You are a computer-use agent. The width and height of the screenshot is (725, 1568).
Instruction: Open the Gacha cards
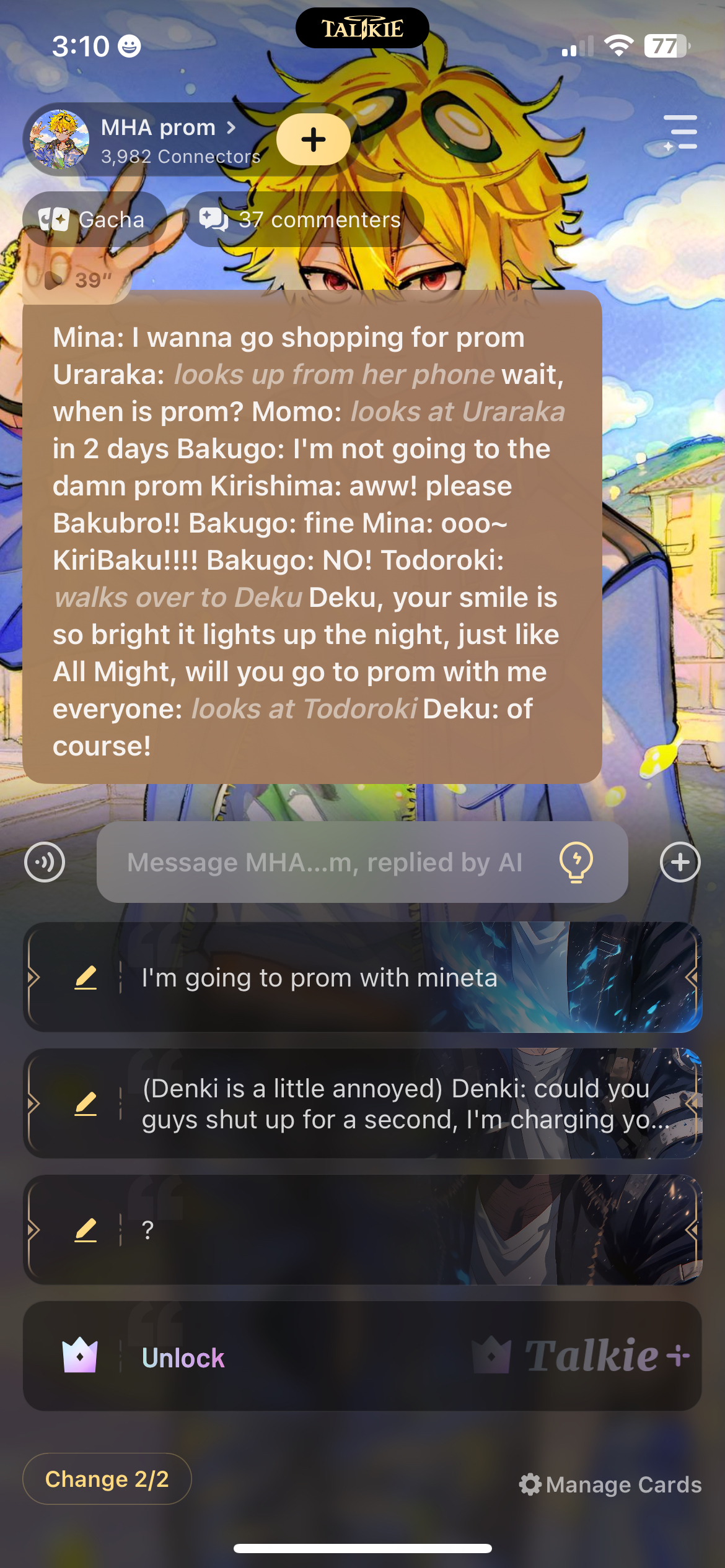coord(94,220)
